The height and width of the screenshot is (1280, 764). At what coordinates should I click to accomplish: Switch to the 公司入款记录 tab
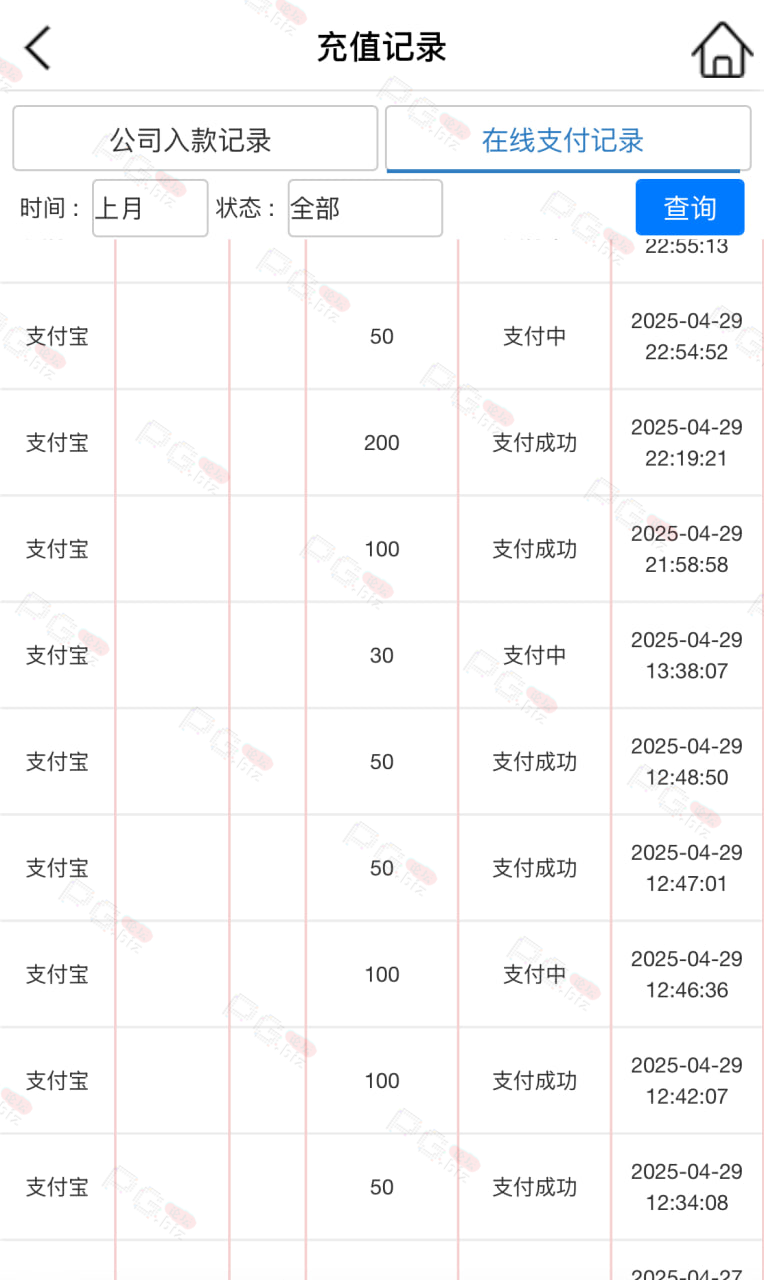click(195, 138)
